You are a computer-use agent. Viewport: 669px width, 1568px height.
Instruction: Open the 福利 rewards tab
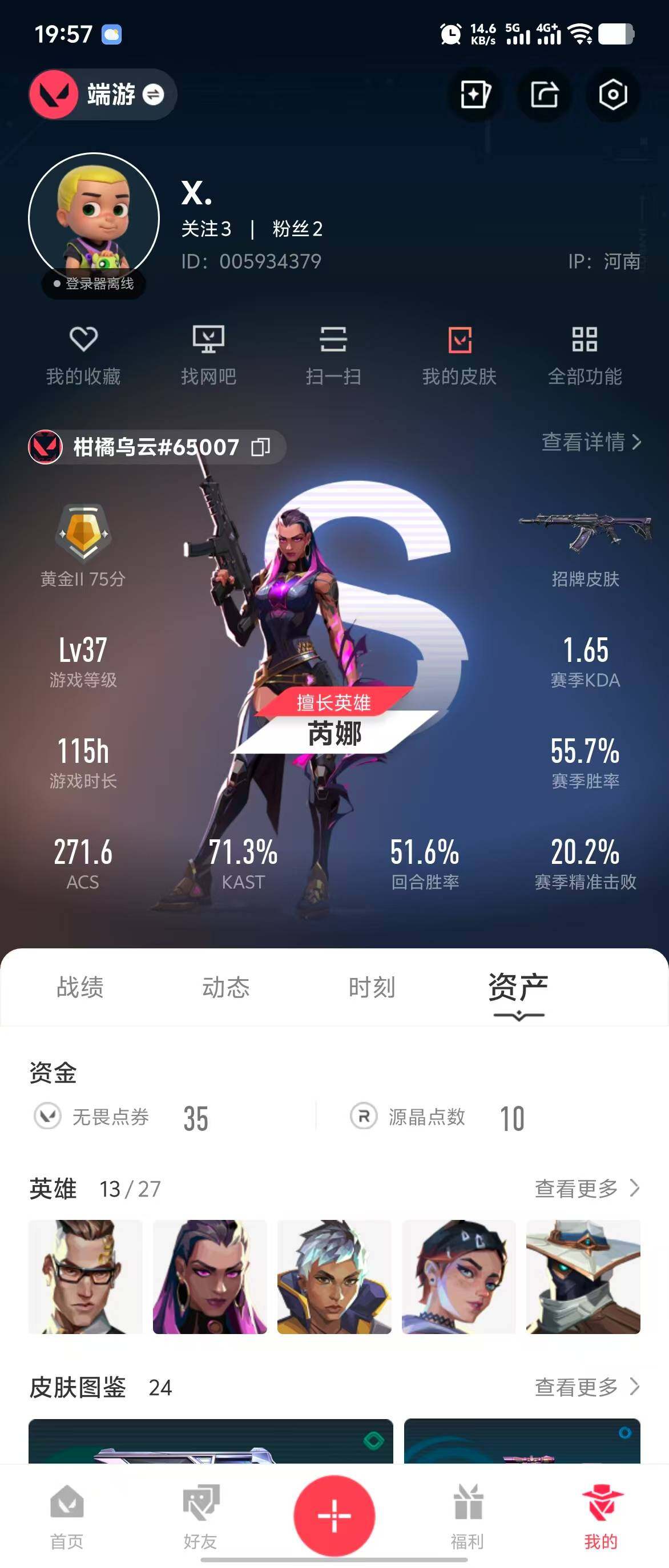coord(468,1516)
